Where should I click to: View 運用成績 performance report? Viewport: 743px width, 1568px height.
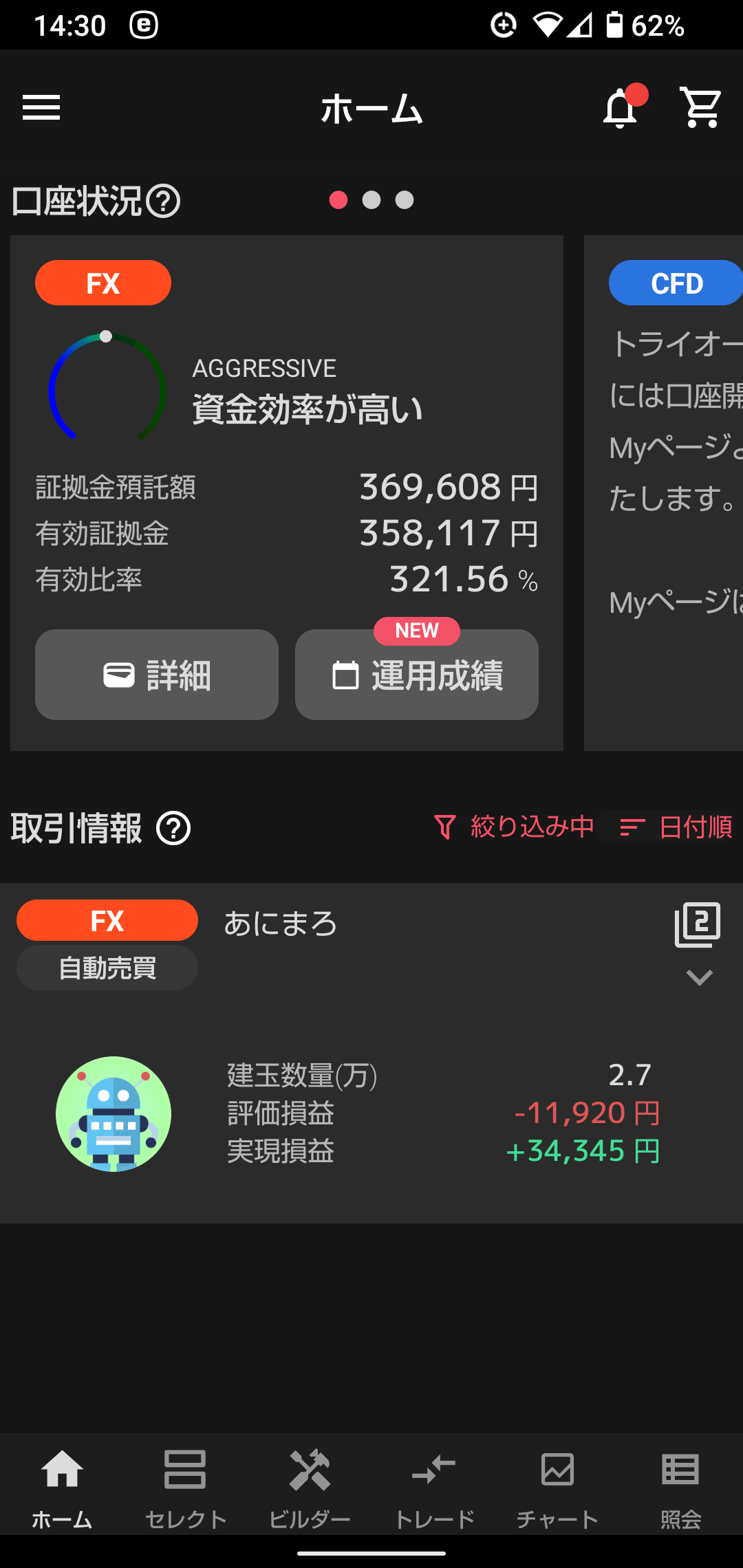coord(417,675)
